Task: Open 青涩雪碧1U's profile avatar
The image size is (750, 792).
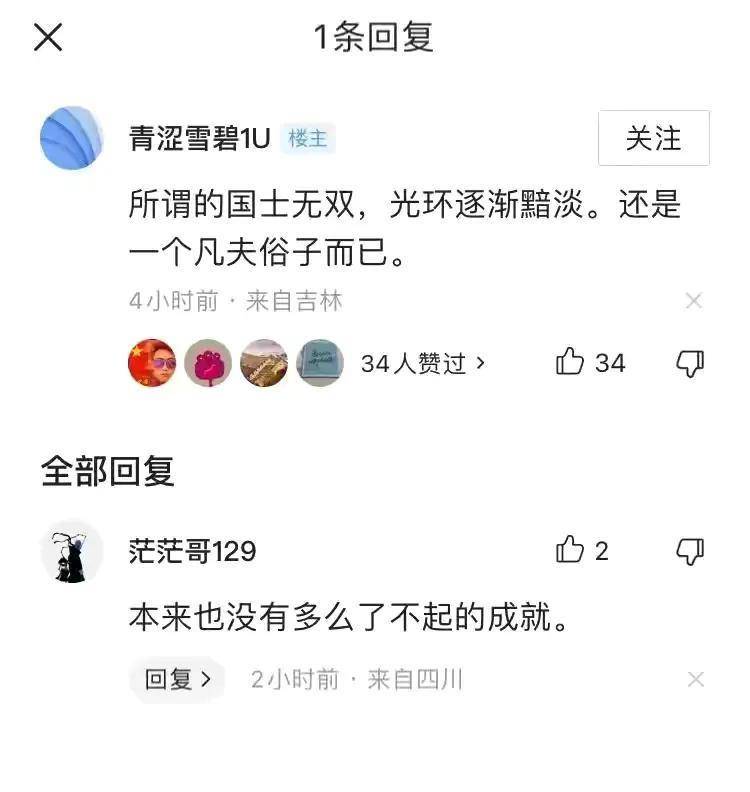Action: pyautogui.click(x=72, y=138)
